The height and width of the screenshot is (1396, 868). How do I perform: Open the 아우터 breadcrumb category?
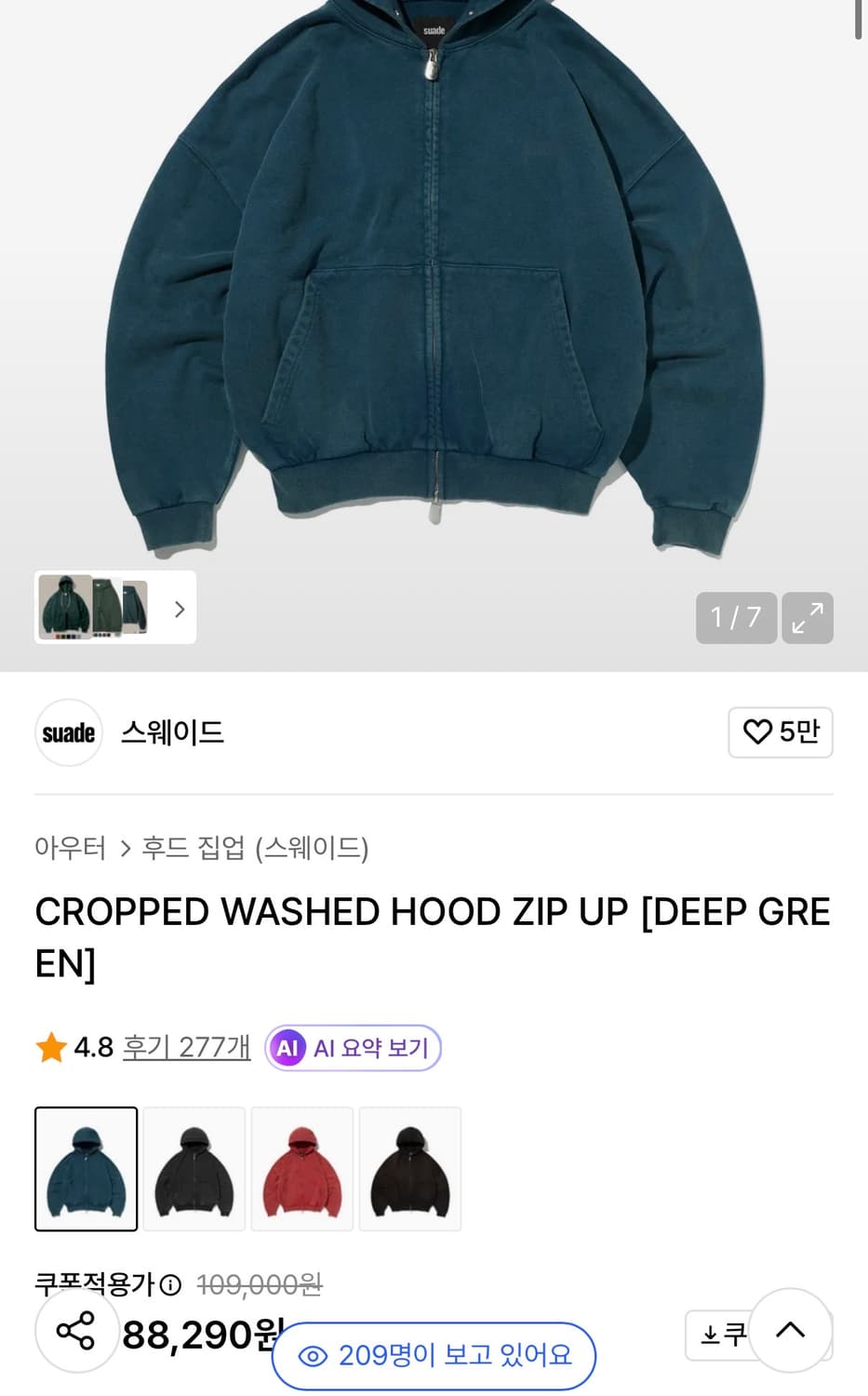70,849
